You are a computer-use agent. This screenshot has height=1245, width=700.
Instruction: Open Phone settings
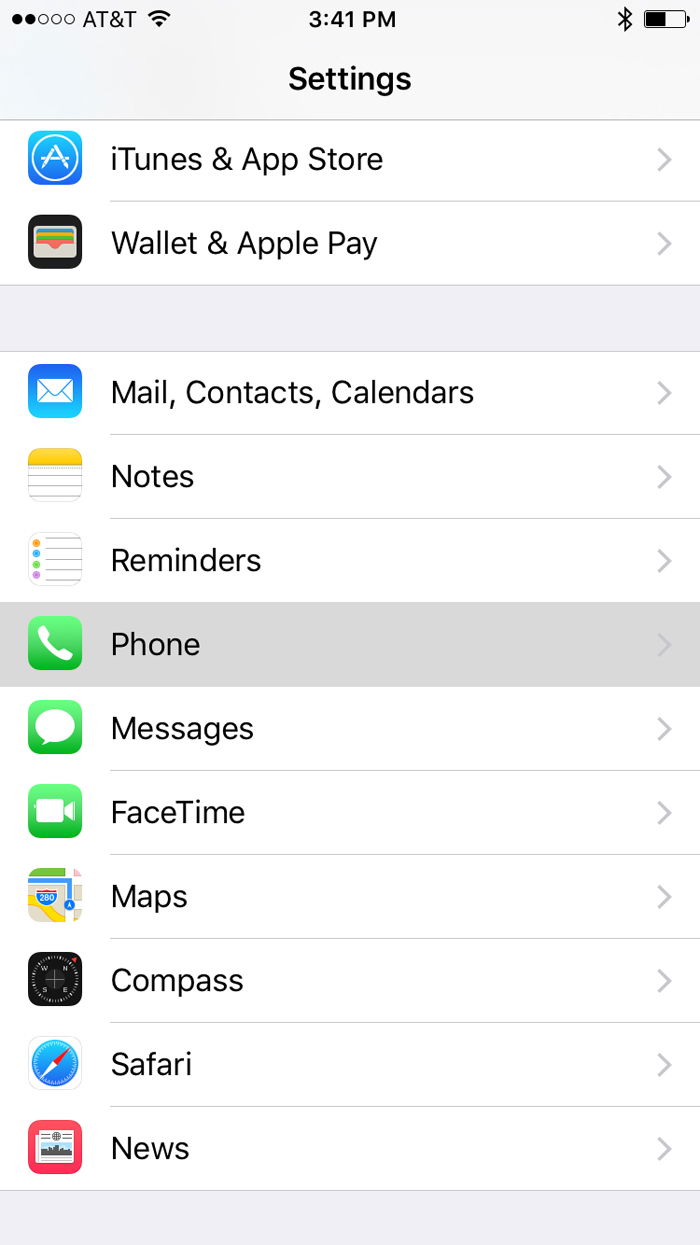[350, 644]
